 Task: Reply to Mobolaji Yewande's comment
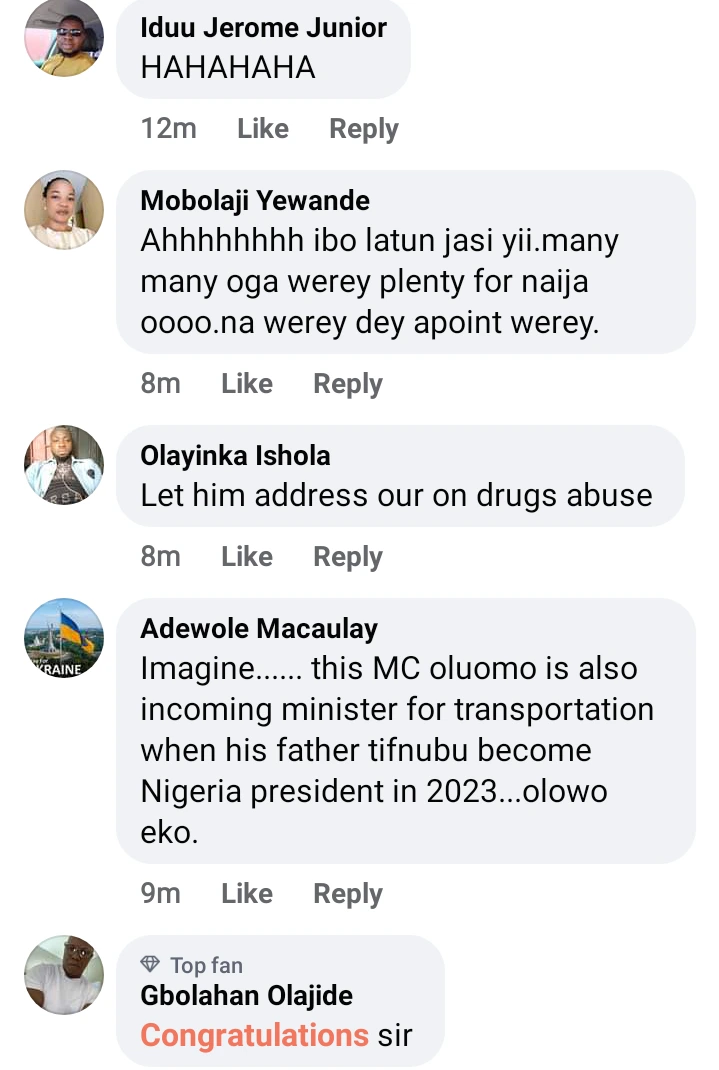[x=348, y=384]
